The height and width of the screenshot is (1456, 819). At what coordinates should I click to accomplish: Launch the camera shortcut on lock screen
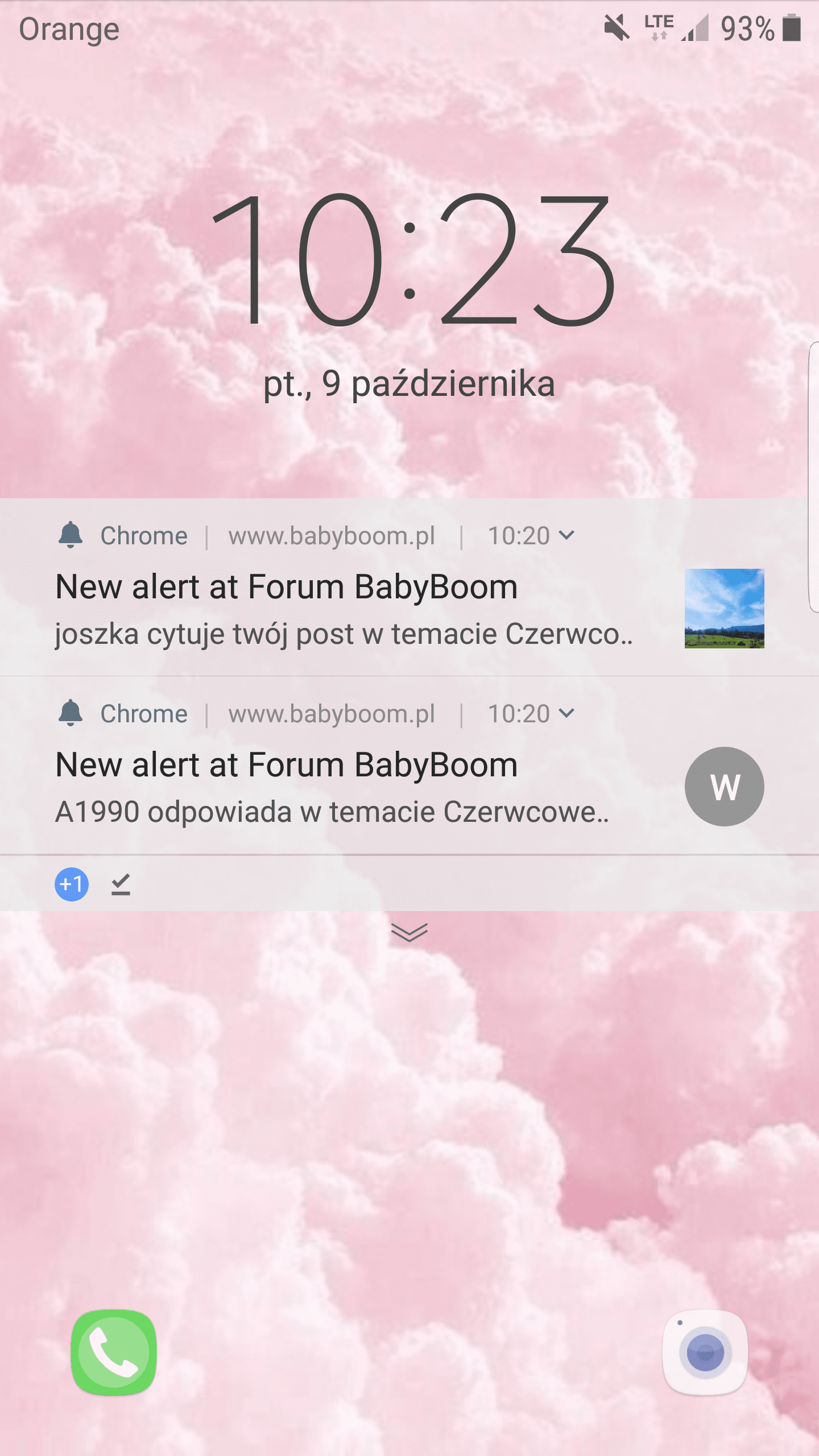tap(705, 1352)
